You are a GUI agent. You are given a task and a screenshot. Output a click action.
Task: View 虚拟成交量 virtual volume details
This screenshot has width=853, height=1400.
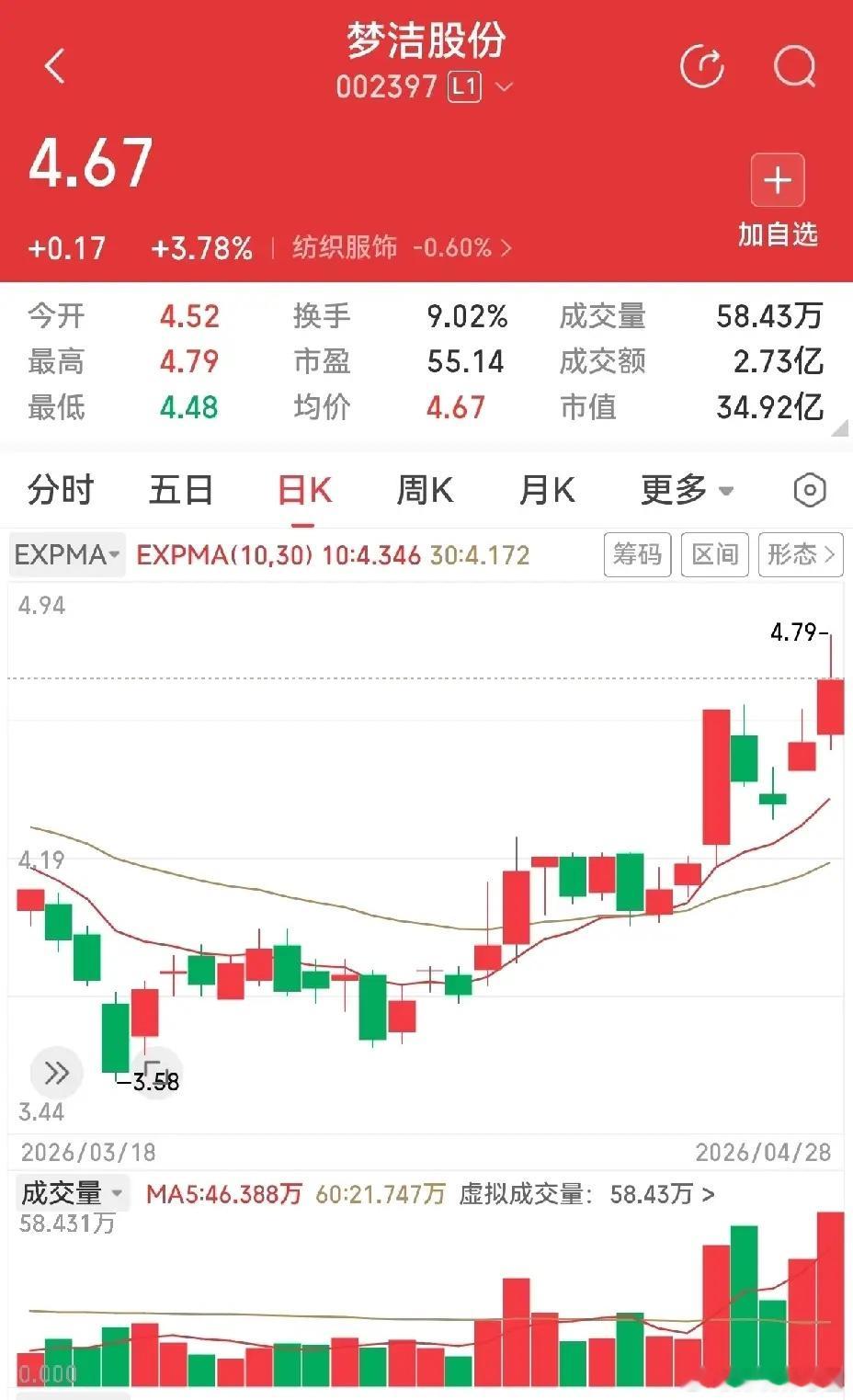pyautogui.click(x=588, y=1192)
